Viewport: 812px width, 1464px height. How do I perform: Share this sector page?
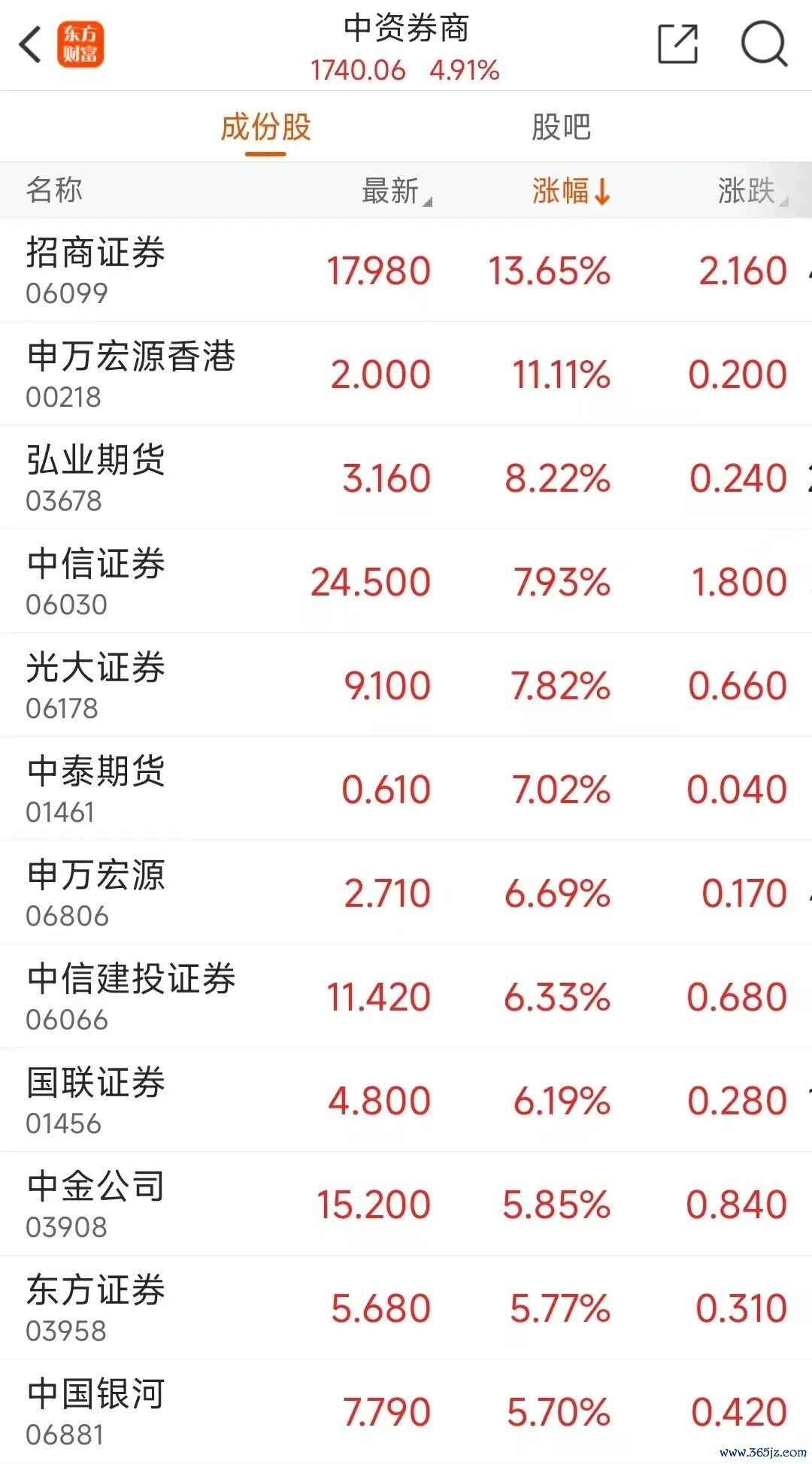coord(677,44)
